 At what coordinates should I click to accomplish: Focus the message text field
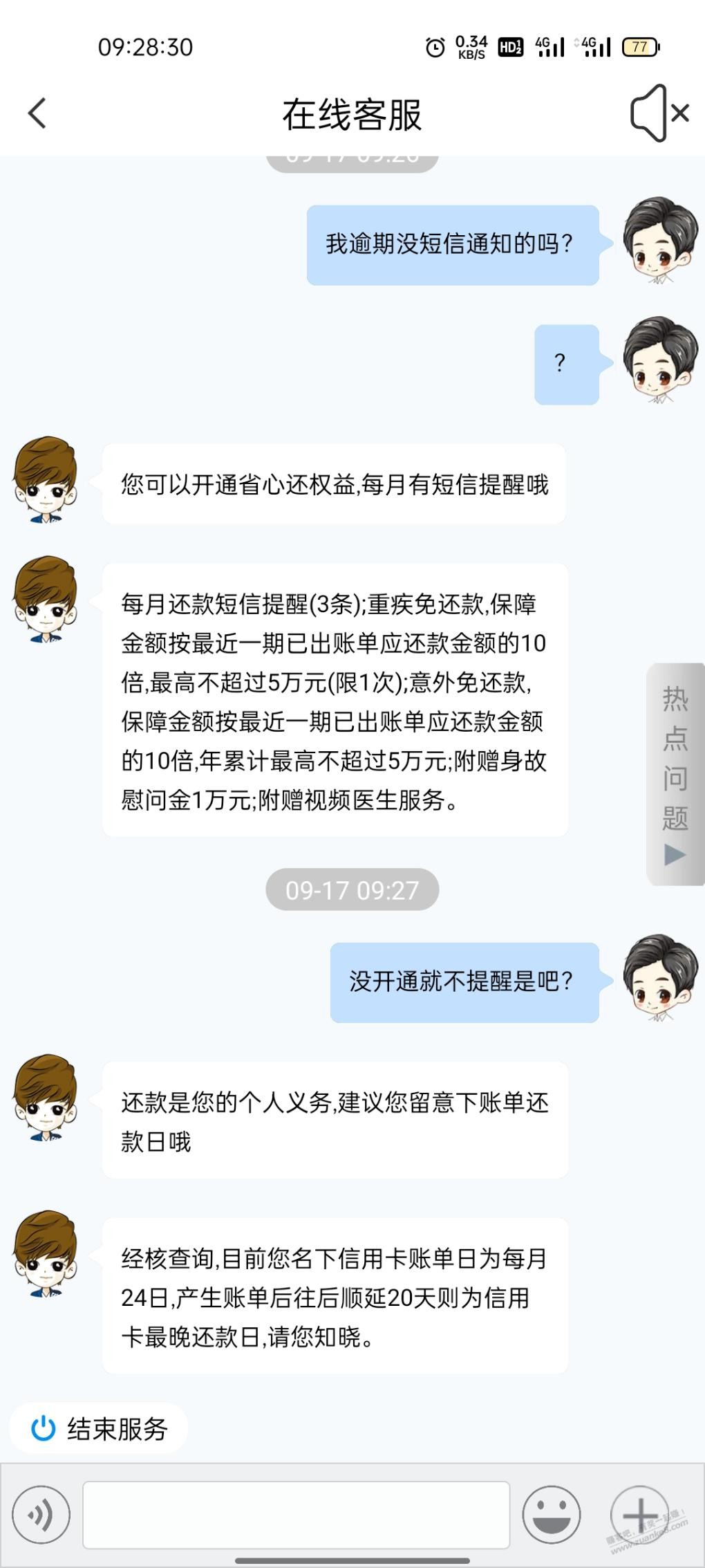(x=296, y=1515)
